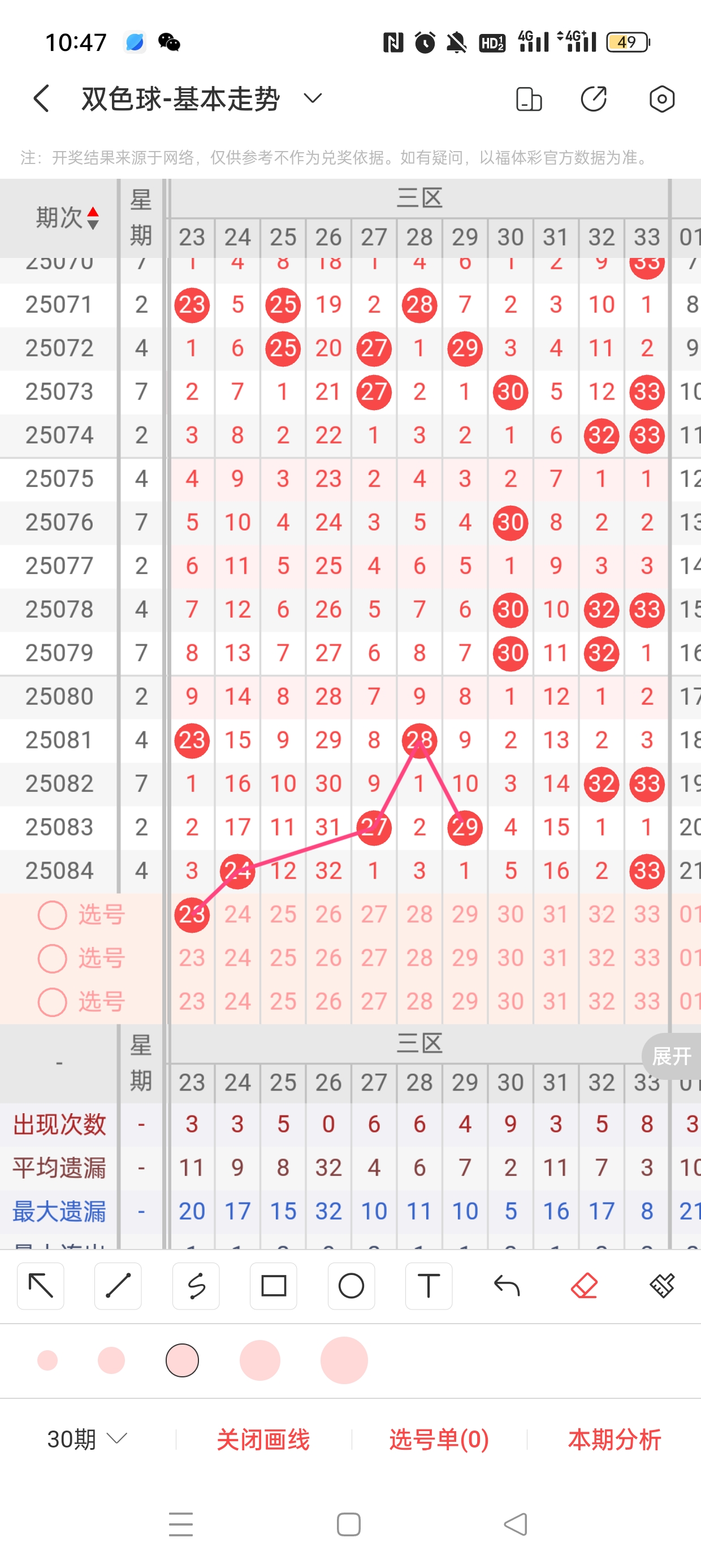Open the share icon in the header
Image resolution: width=701 pixels, height=1568 pixels.
pos(593,98)
